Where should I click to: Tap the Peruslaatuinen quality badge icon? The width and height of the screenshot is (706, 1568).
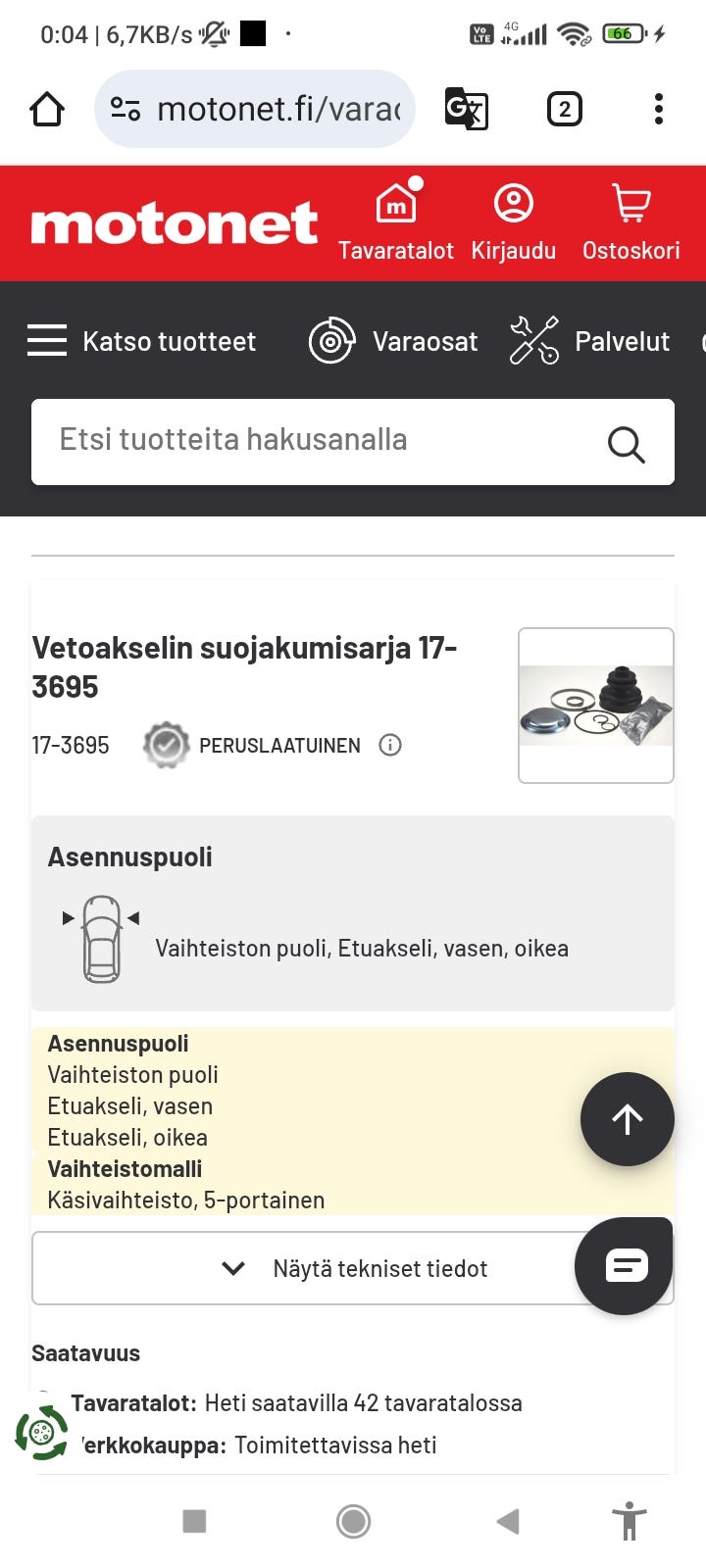coord(167,745)
